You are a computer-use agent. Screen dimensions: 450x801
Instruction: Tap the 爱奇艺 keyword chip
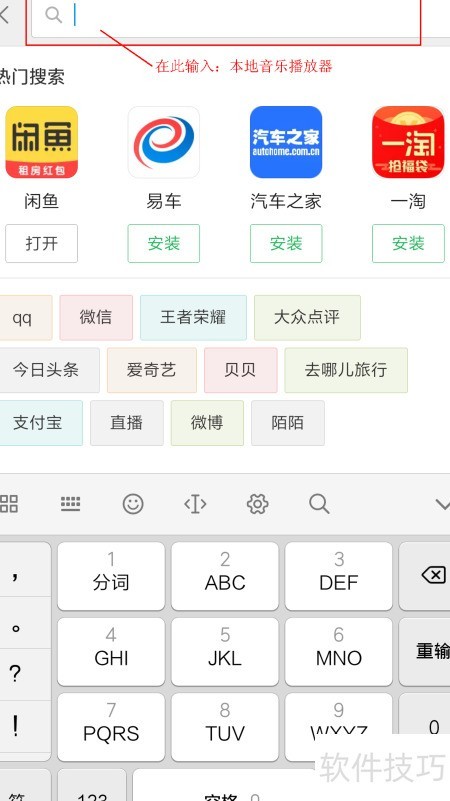tap(152, 370)
